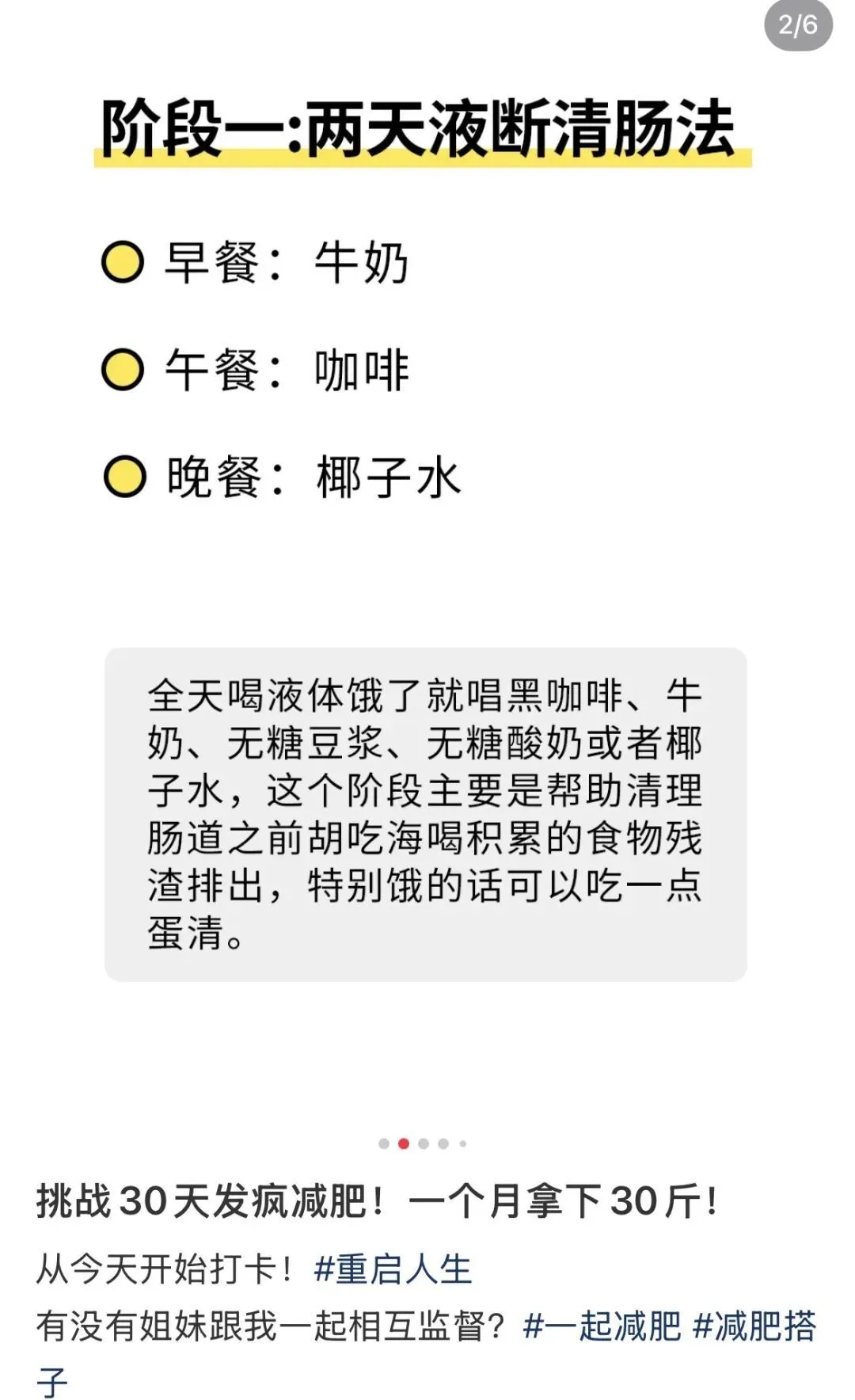Select the last small carousel dot
This screenshot has width=855, height=1400.
pos(462,1143)
